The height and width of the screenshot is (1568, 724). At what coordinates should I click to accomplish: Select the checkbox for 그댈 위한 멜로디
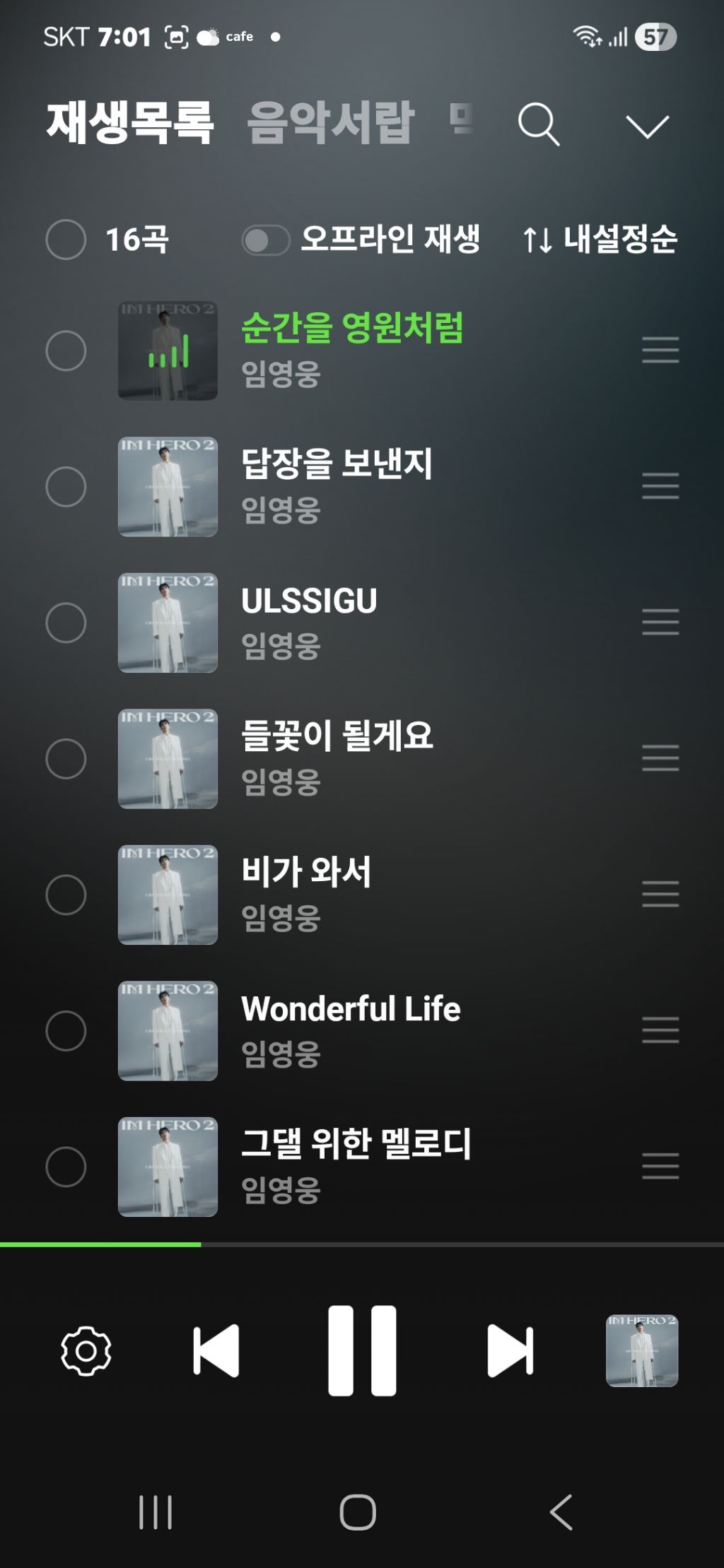66,1167
